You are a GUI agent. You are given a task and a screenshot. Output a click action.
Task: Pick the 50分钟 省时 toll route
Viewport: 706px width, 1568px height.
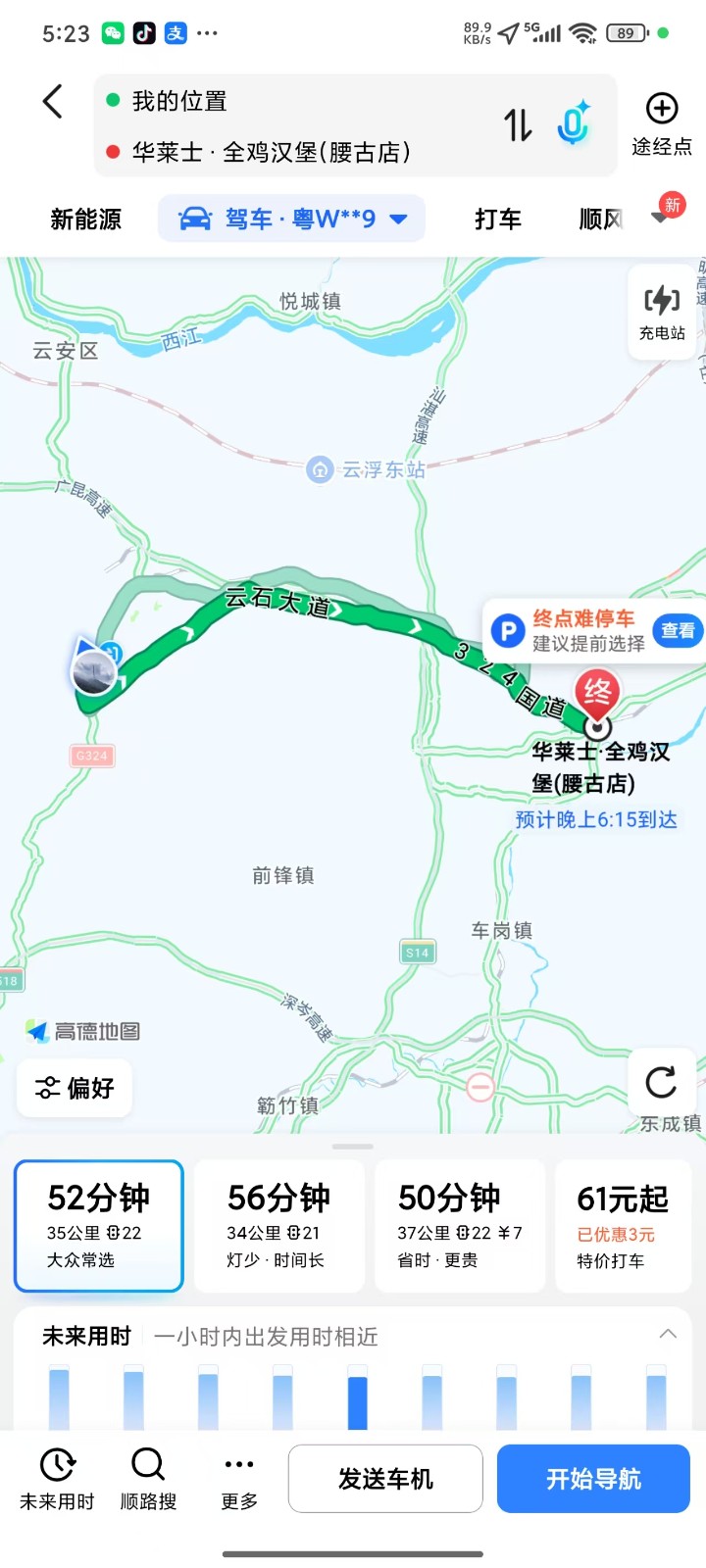pos(459,1225)
